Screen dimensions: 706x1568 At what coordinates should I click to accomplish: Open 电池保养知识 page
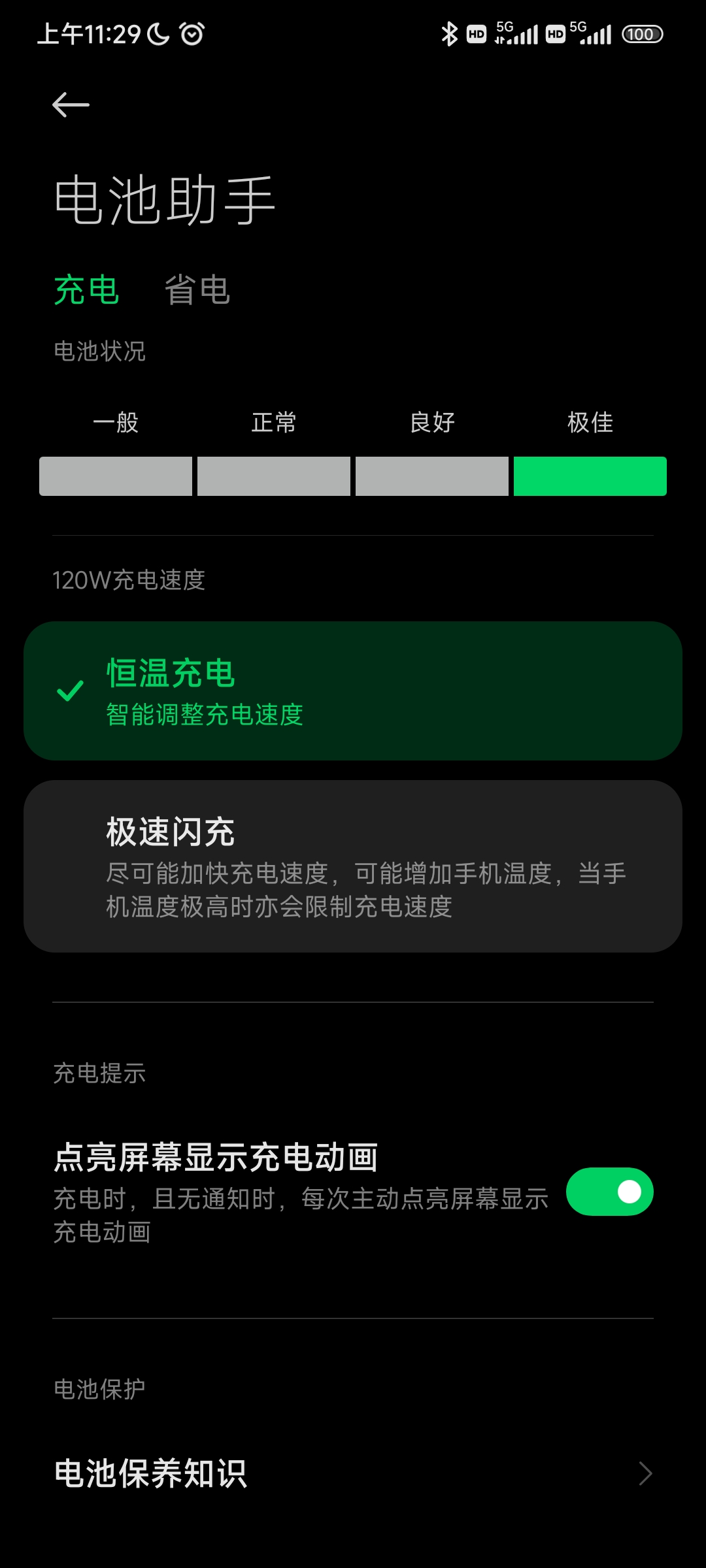click(353, 1474)
